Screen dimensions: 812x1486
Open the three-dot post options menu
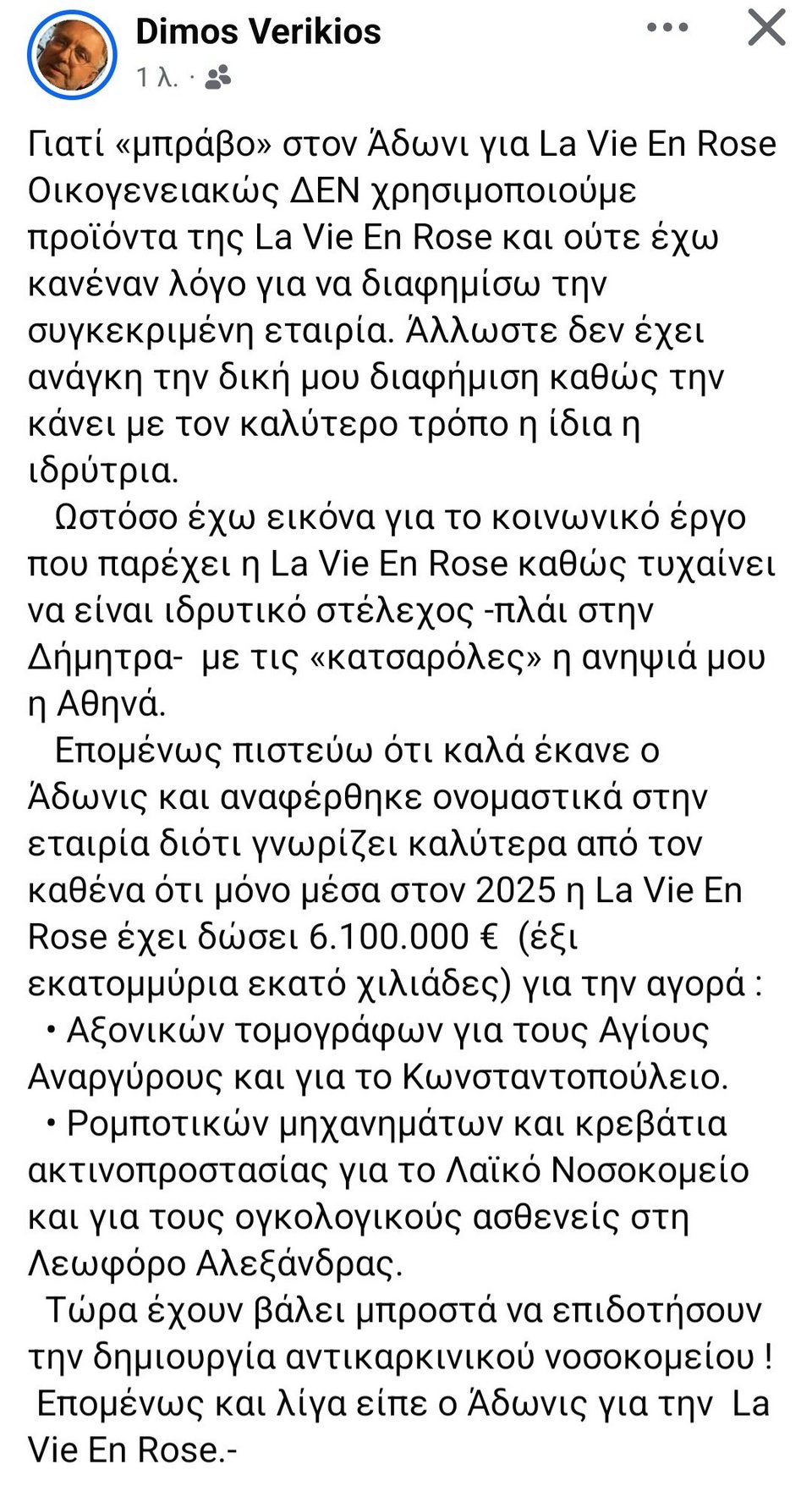tap(667, 28)
